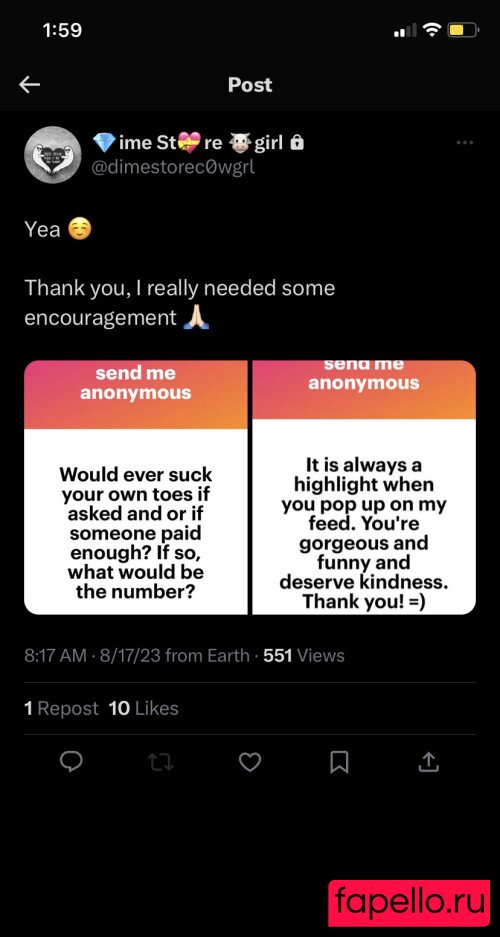Open the author's profile avatar

pos(53,154)
